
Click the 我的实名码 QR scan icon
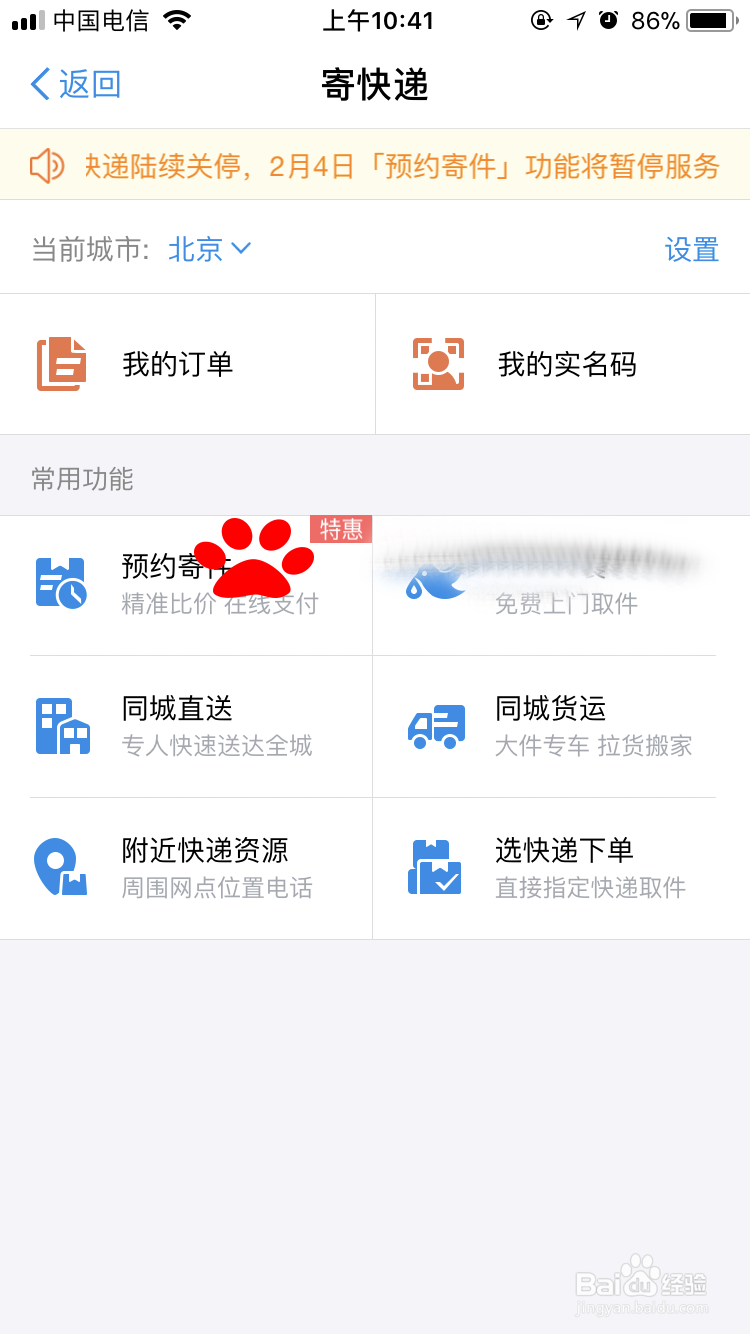(x=437, y=363)
